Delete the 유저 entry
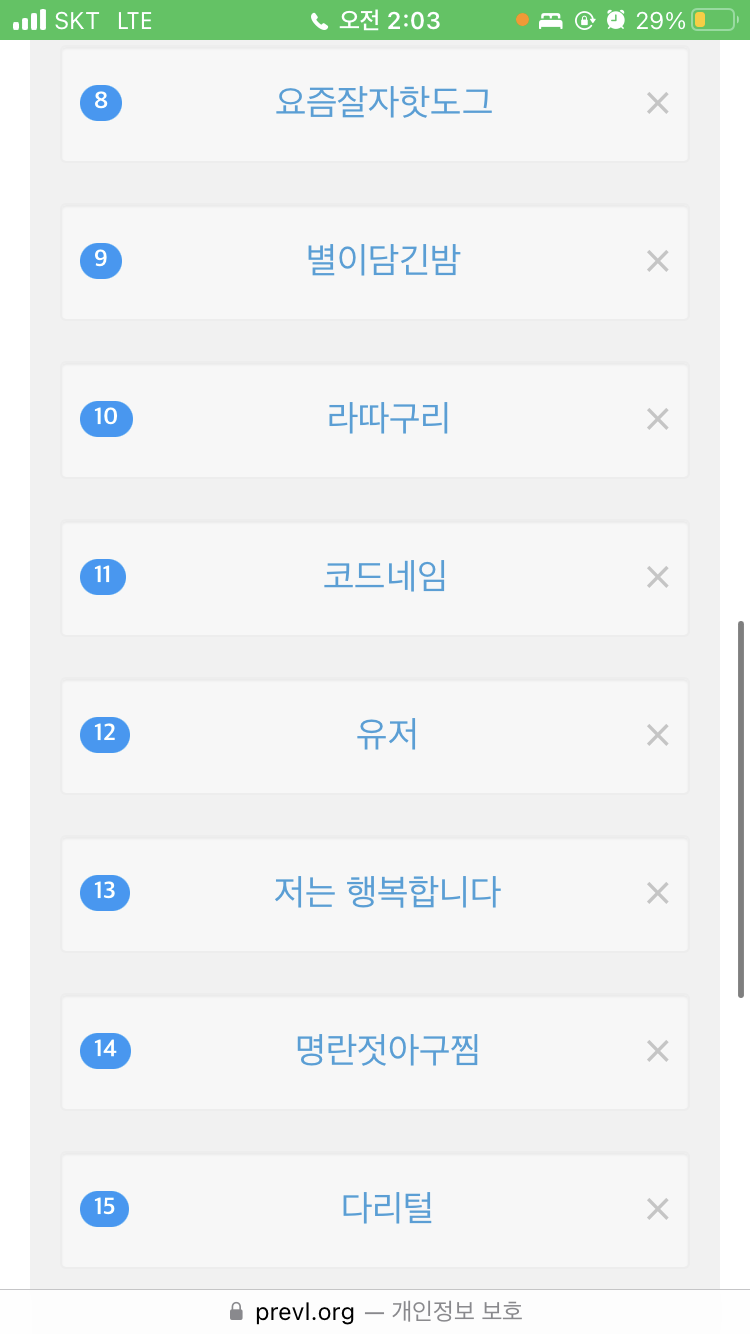Screen dimensions: 750x1334 [x=657, y=735]
